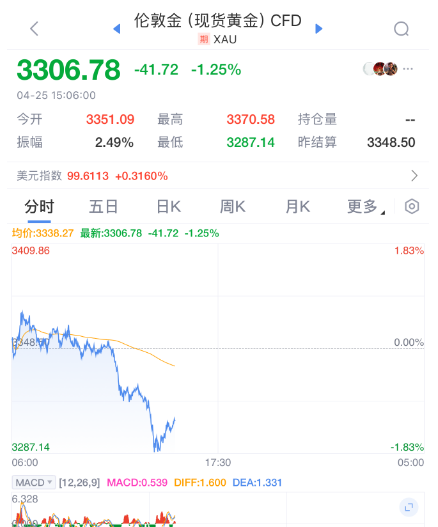
Task: Go back using the top-left arrow
Action: (x=34, y=29)
